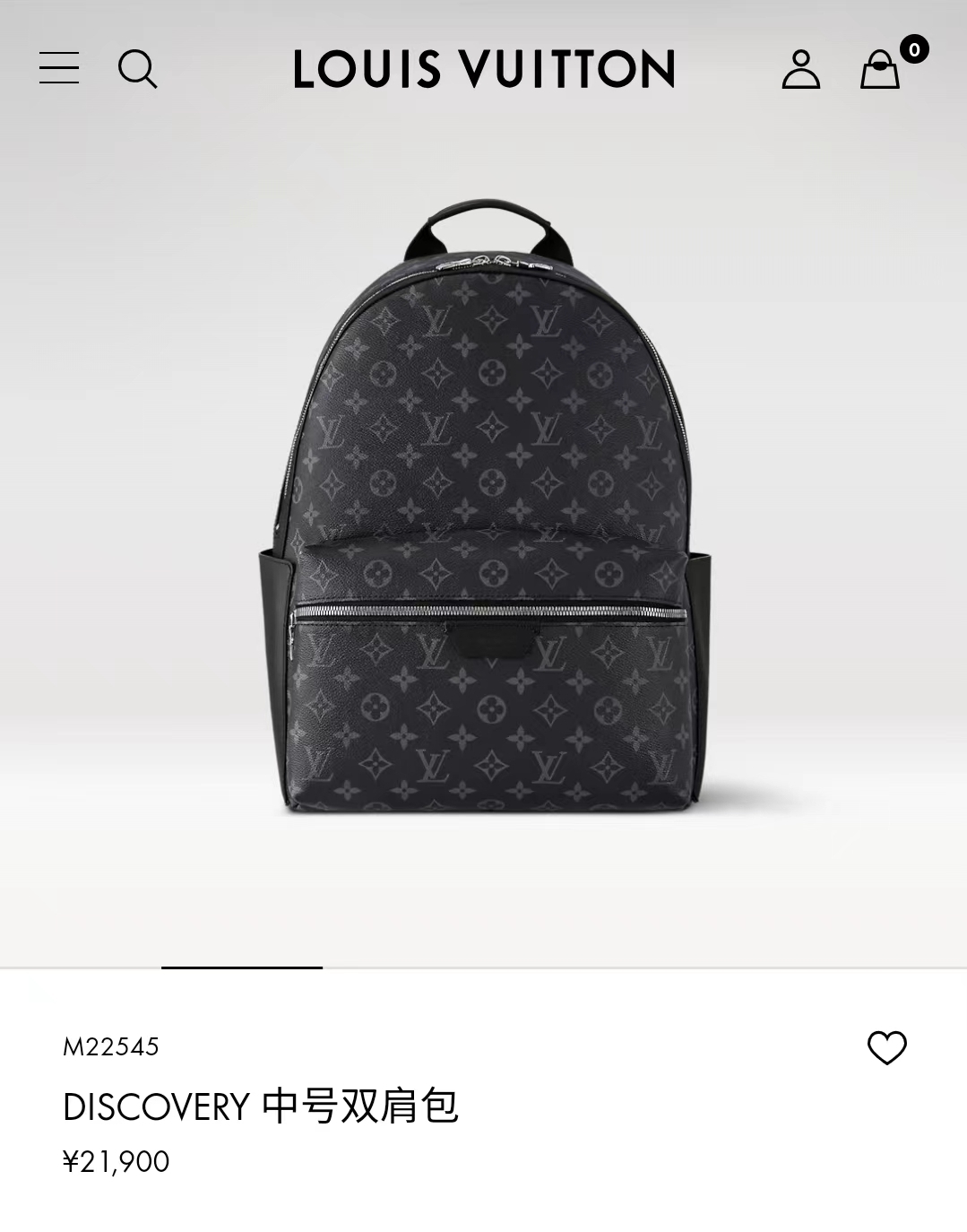Add the Discovery backpack to wishlist
This screenshot has width=967, height=1232.
coord(886,1047)
